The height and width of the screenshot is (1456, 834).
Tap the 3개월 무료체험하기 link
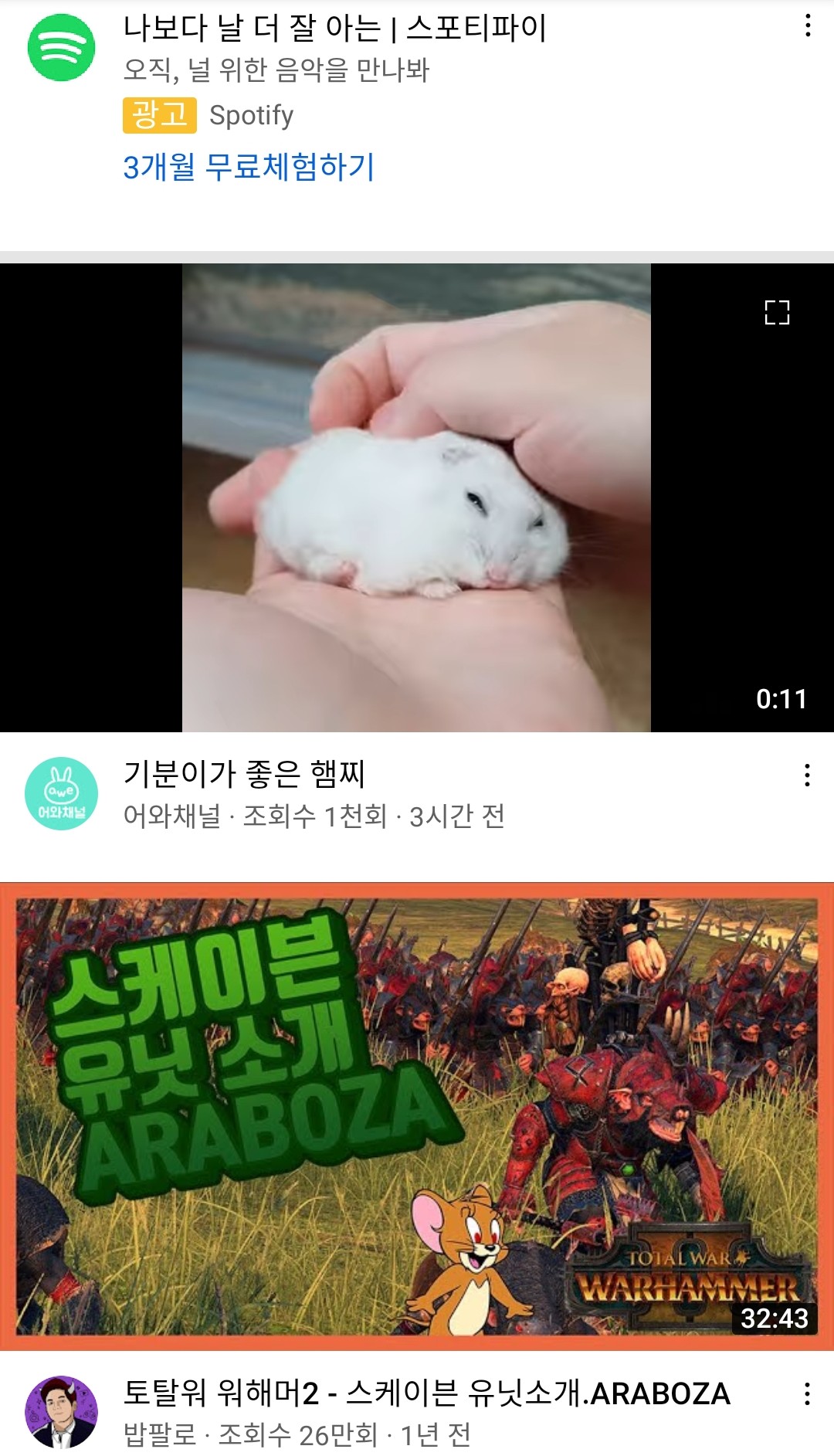pyautogui.click(x=249, y=167)
